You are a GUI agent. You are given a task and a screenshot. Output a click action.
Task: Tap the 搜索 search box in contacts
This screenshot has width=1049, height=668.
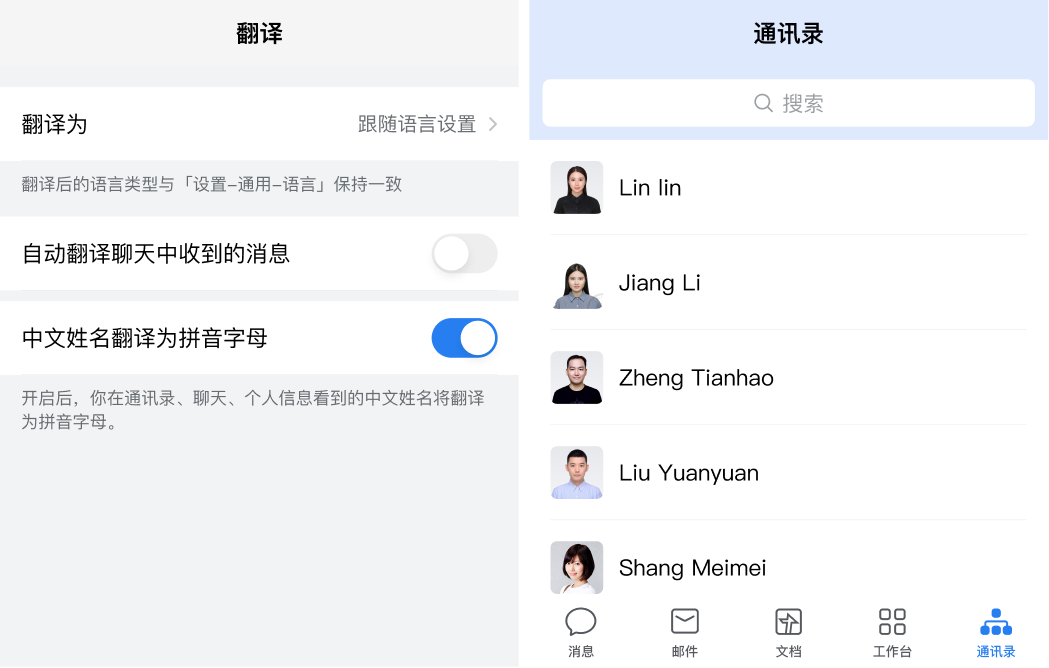[788, 103]
